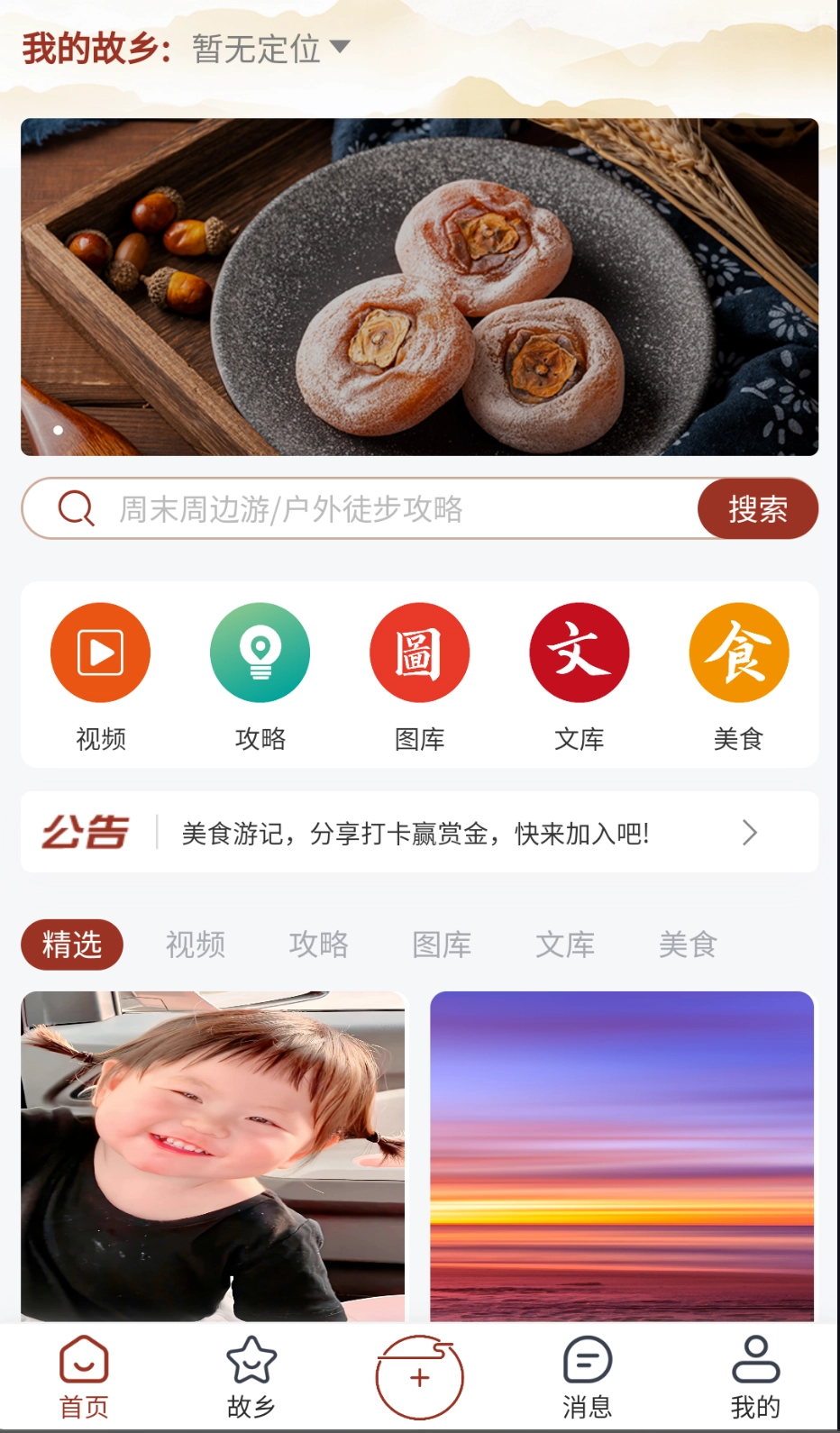Viewport: 840px width, 1433px height.
Task: Switch to the 攻略 tab in the feed
Action: 318,945
